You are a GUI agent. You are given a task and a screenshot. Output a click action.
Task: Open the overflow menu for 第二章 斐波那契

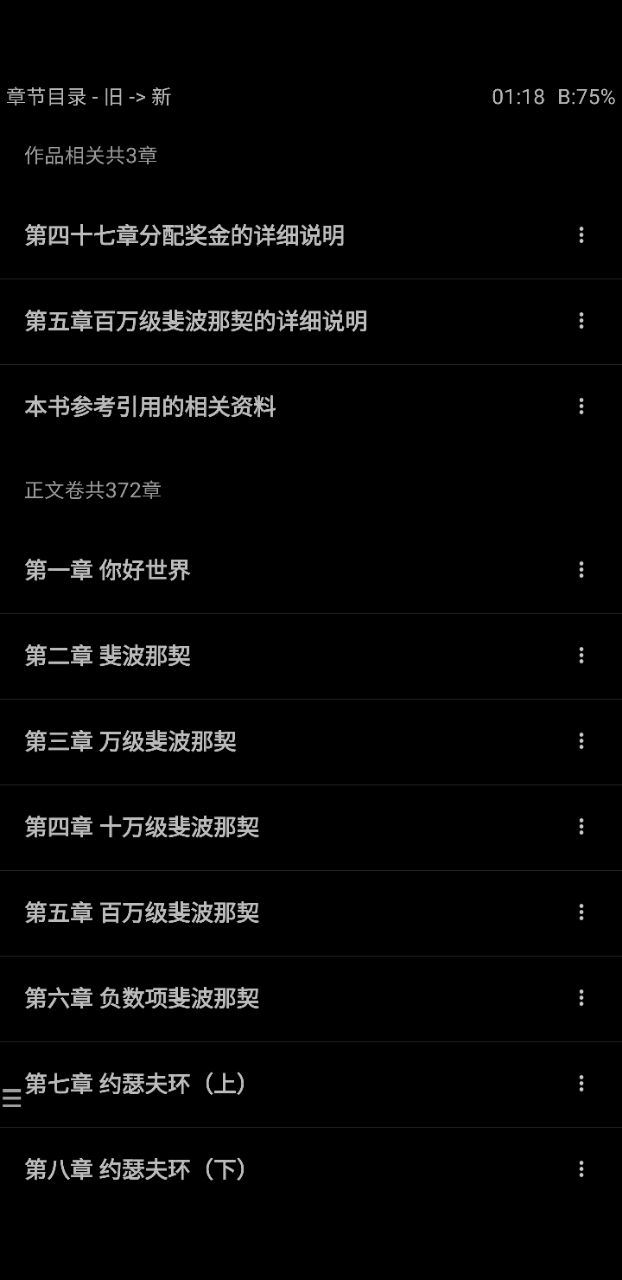[581, 655]
